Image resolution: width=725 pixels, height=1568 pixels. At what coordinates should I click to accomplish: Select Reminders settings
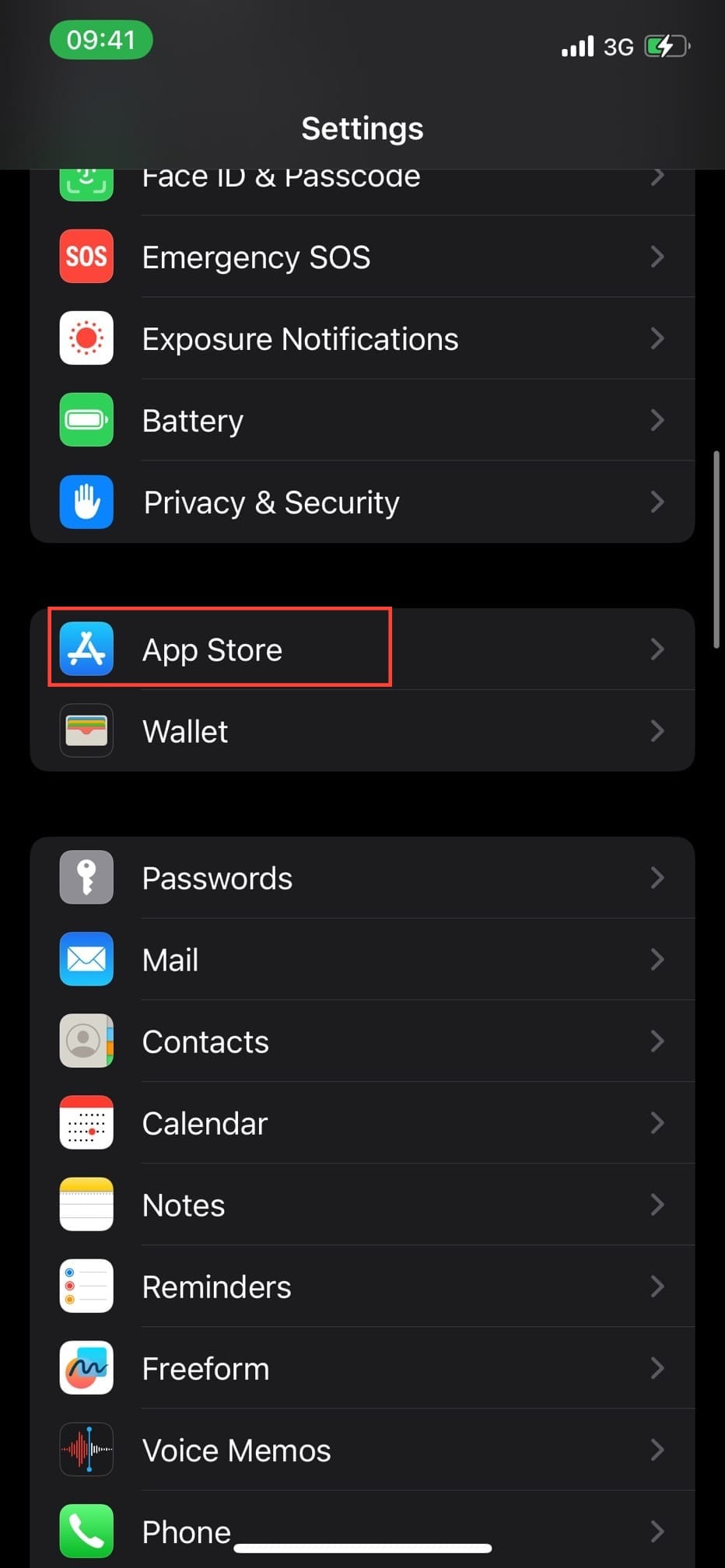coord(362,1286)
